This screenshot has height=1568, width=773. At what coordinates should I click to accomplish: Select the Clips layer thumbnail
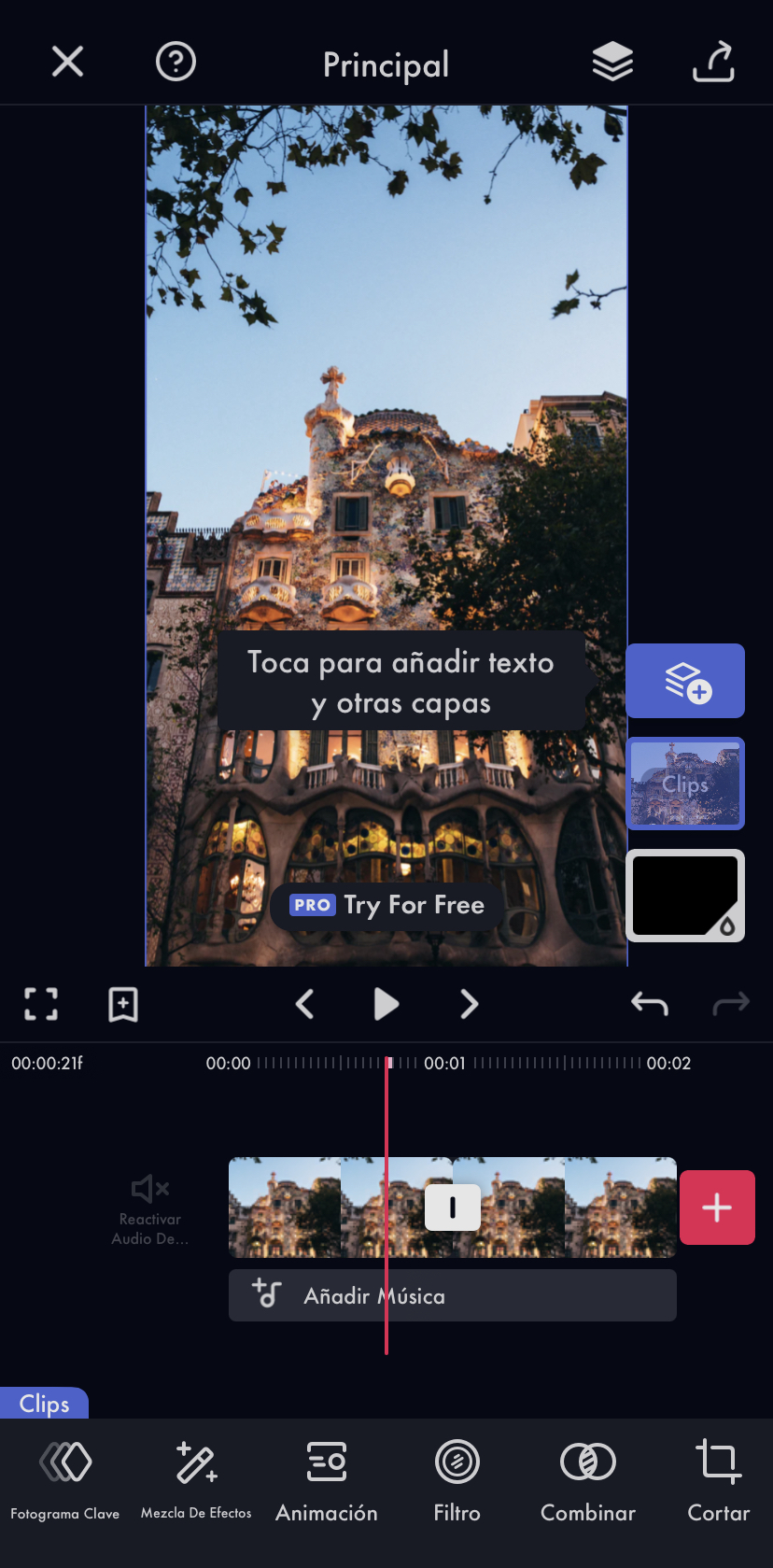coord(685,784)
